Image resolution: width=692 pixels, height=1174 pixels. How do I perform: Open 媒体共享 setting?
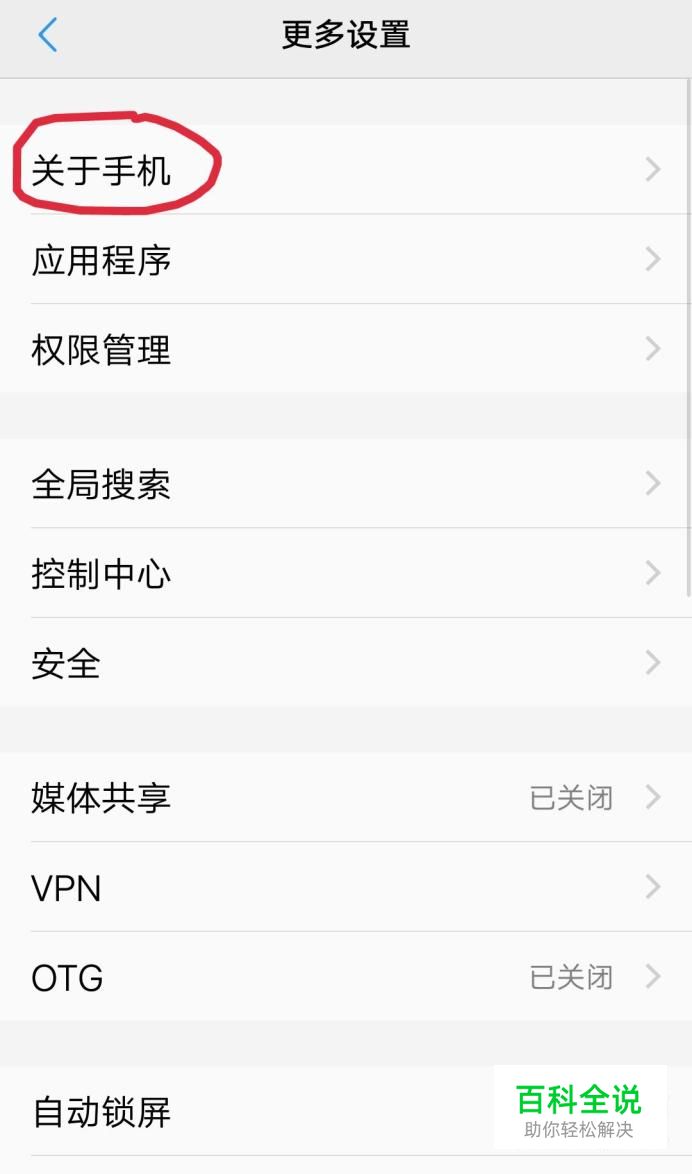346,797
